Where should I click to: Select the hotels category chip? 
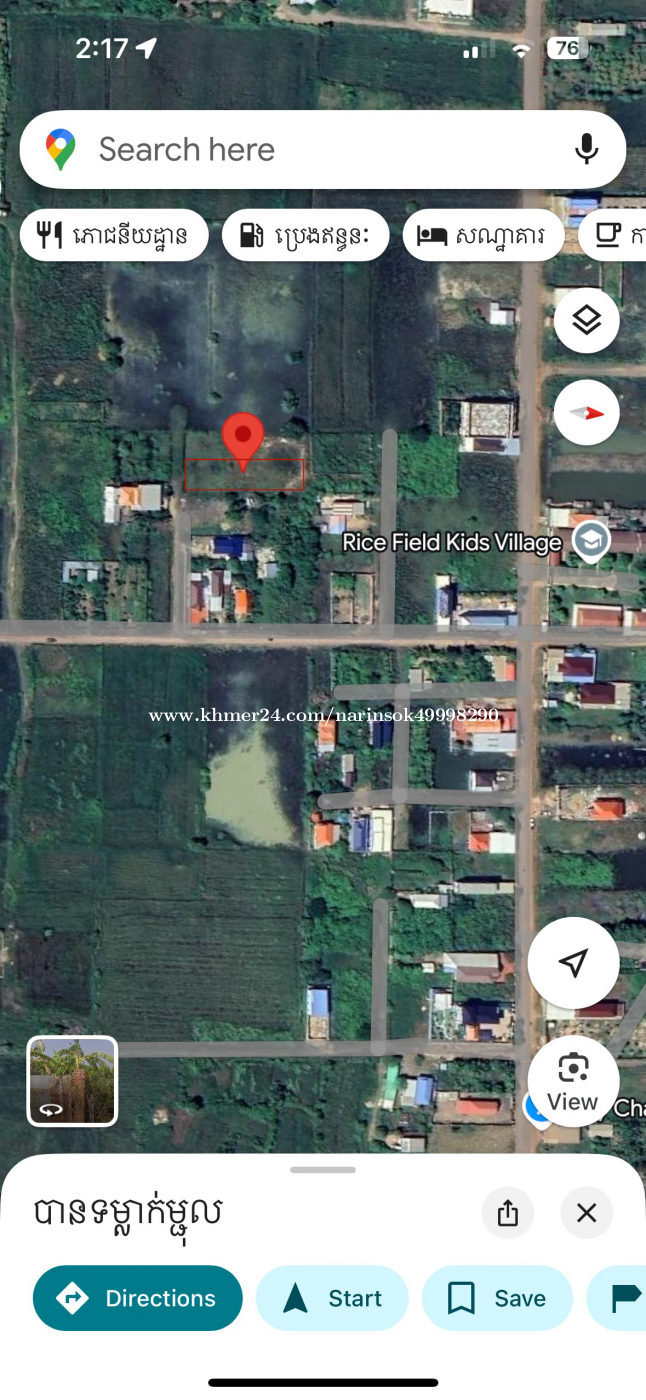click(483, 236)
